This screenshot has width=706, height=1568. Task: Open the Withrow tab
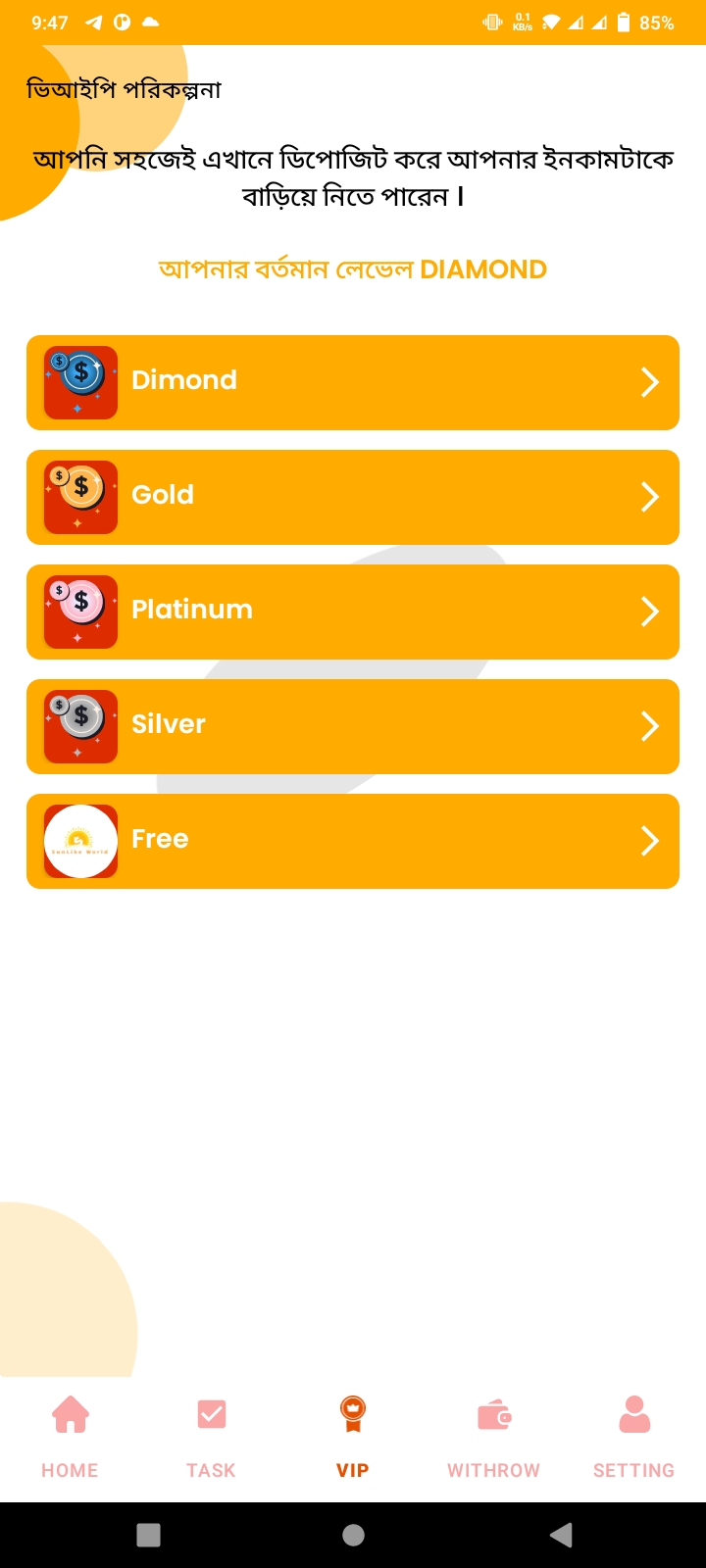click(493, 1437)
